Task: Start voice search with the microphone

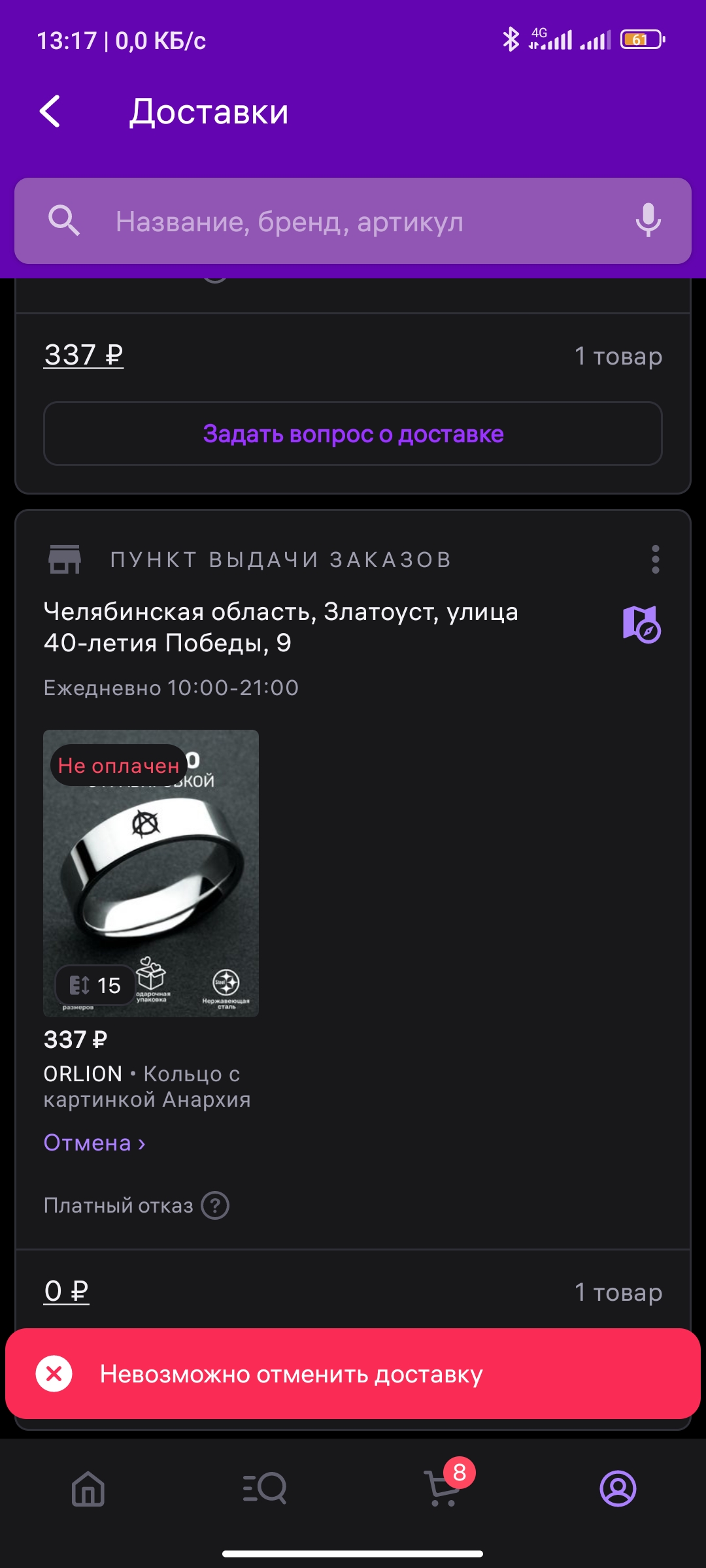Action: [648, 220]
